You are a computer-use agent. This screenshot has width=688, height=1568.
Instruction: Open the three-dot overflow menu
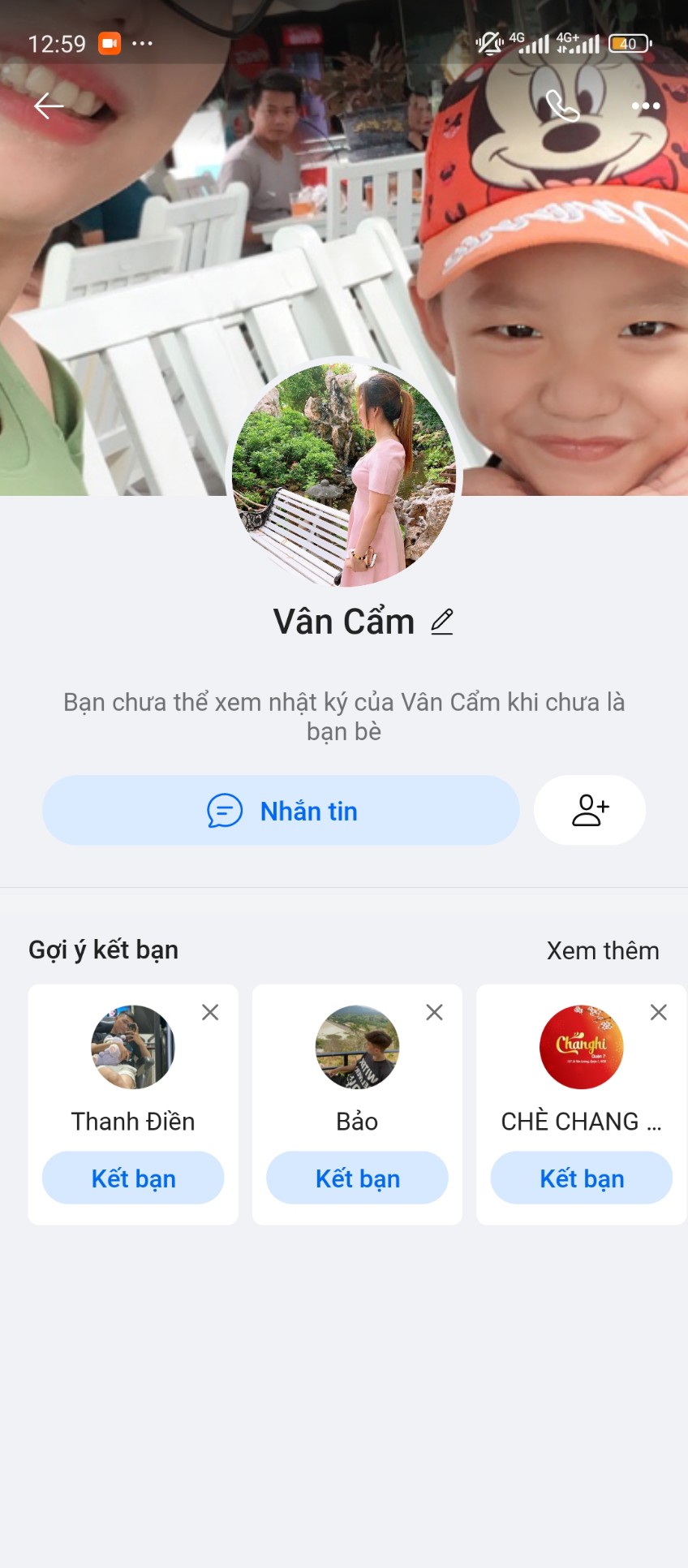(646, 106)
